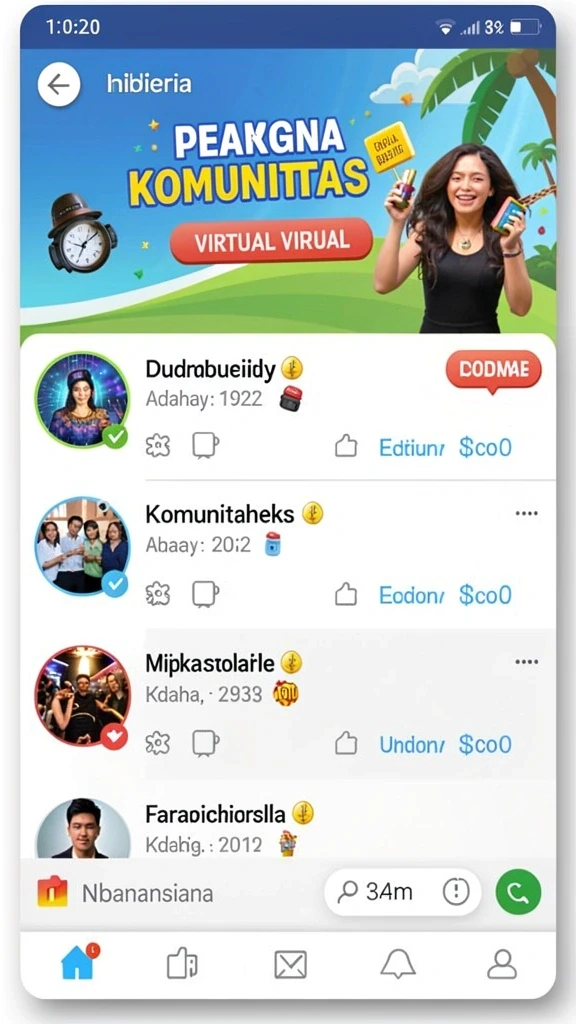Image resolution: width=576 pixels, height=1024 pixels.
Task: Like the Dudrabueiidy post
Action: pyautogui.click(x=346, y=447)
